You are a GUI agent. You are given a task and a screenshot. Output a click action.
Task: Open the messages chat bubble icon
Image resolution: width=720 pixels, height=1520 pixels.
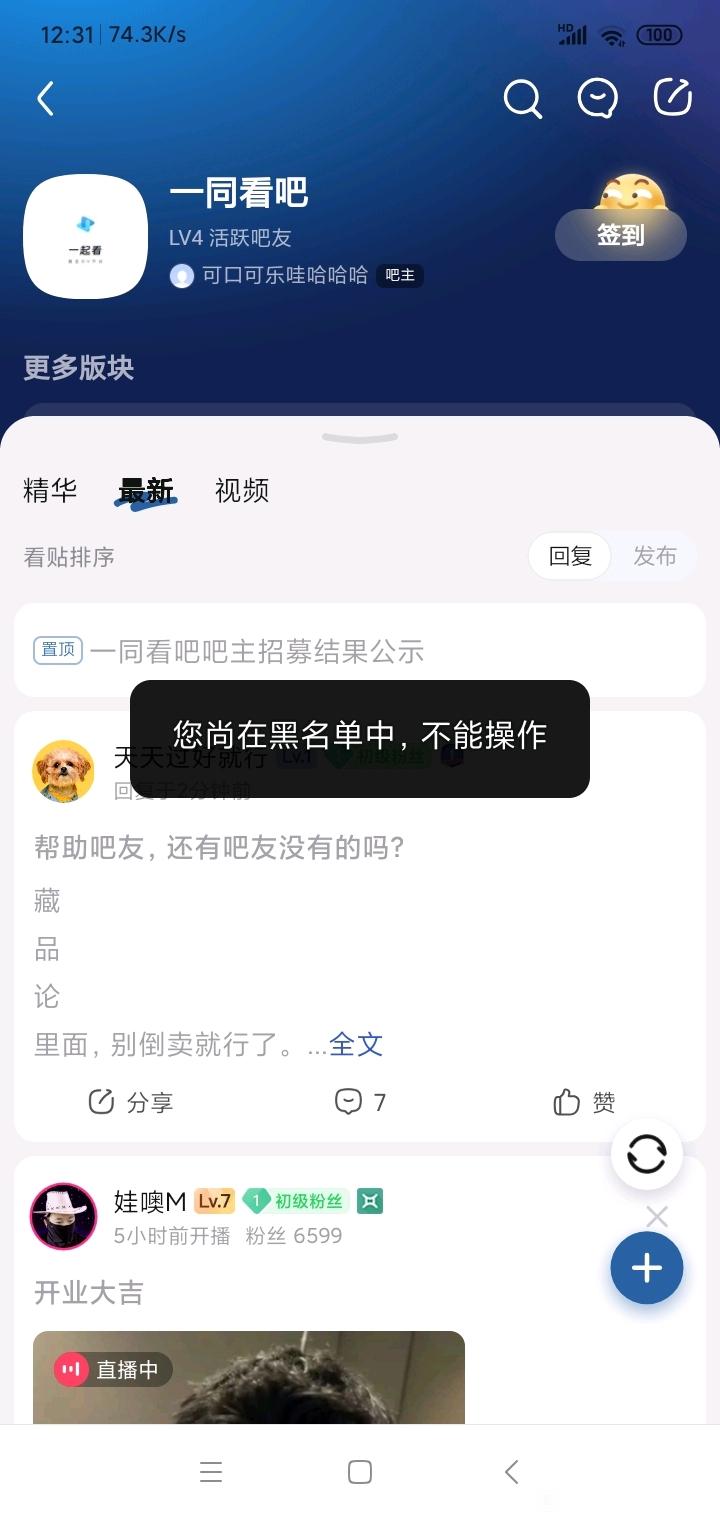(x=598, y=98)
